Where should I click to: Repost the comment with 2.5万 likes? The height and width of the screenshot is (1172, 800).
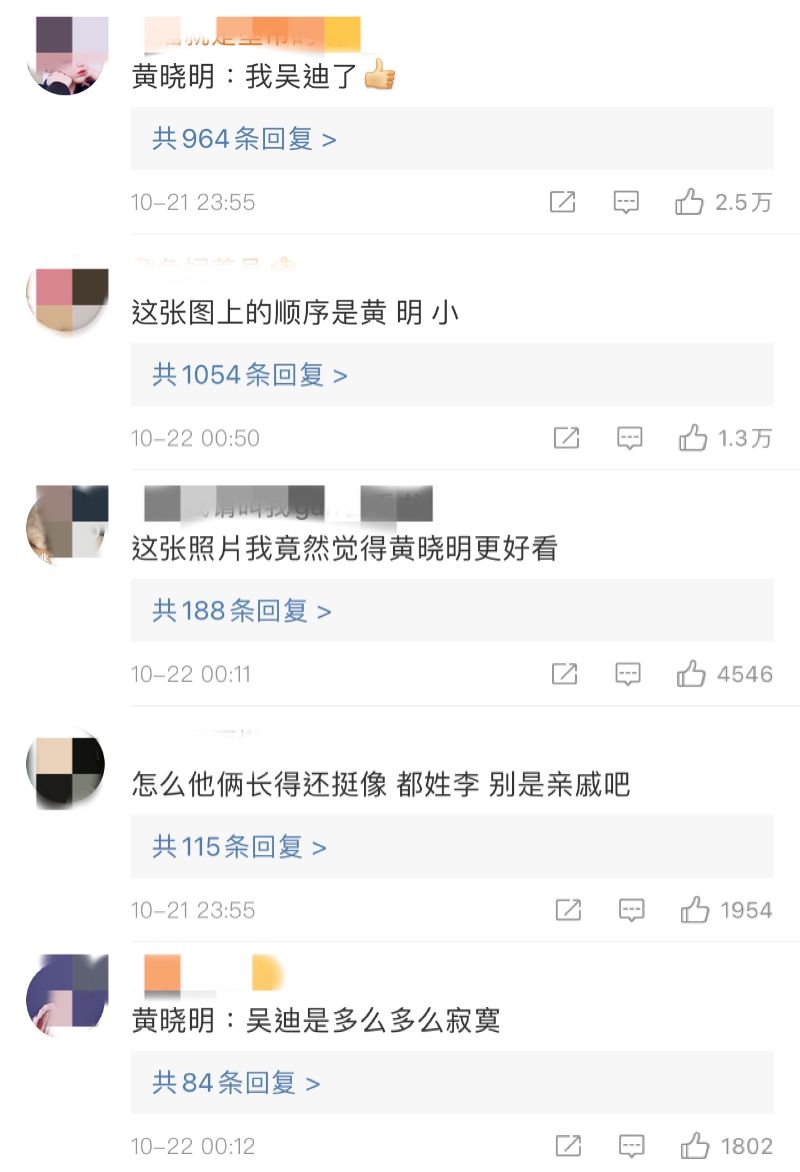coord(562,202)
